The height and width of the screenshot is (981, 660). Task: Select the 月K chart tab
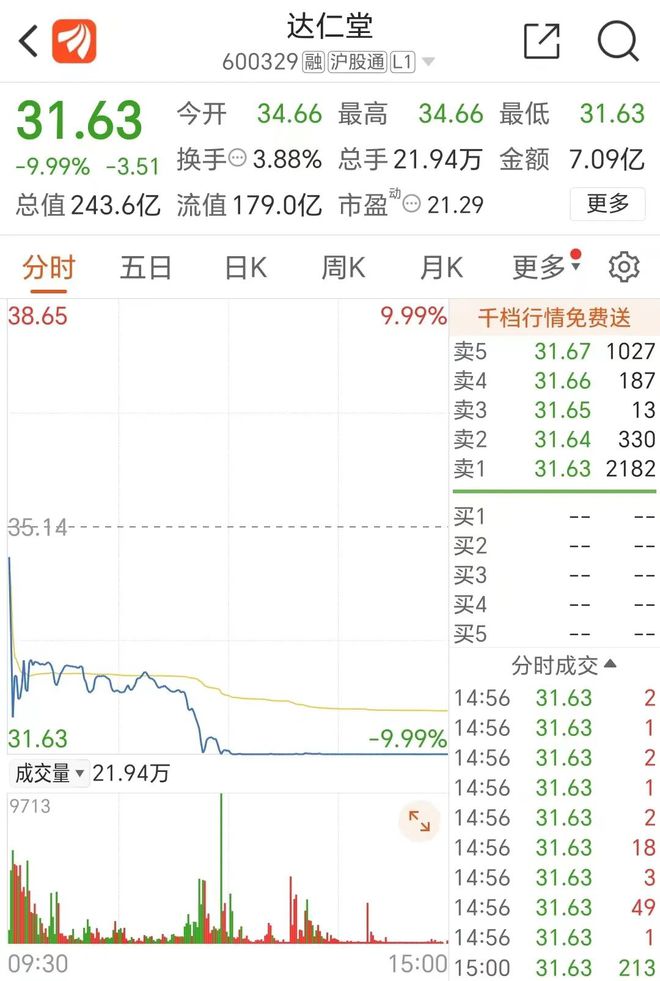(x=441, y=267)
